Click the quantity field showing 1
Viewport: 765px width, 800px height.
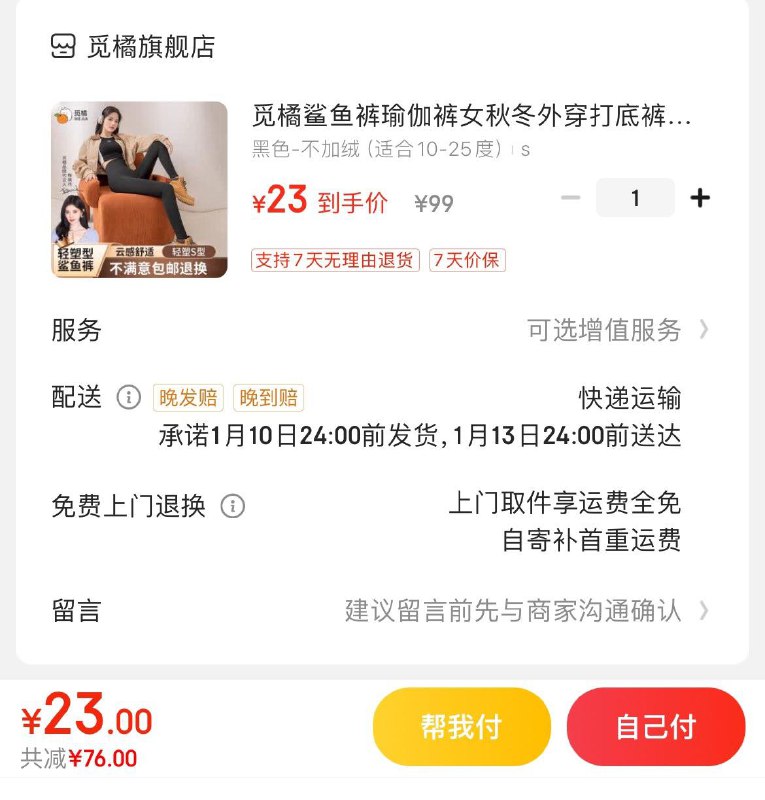[637, 198]
